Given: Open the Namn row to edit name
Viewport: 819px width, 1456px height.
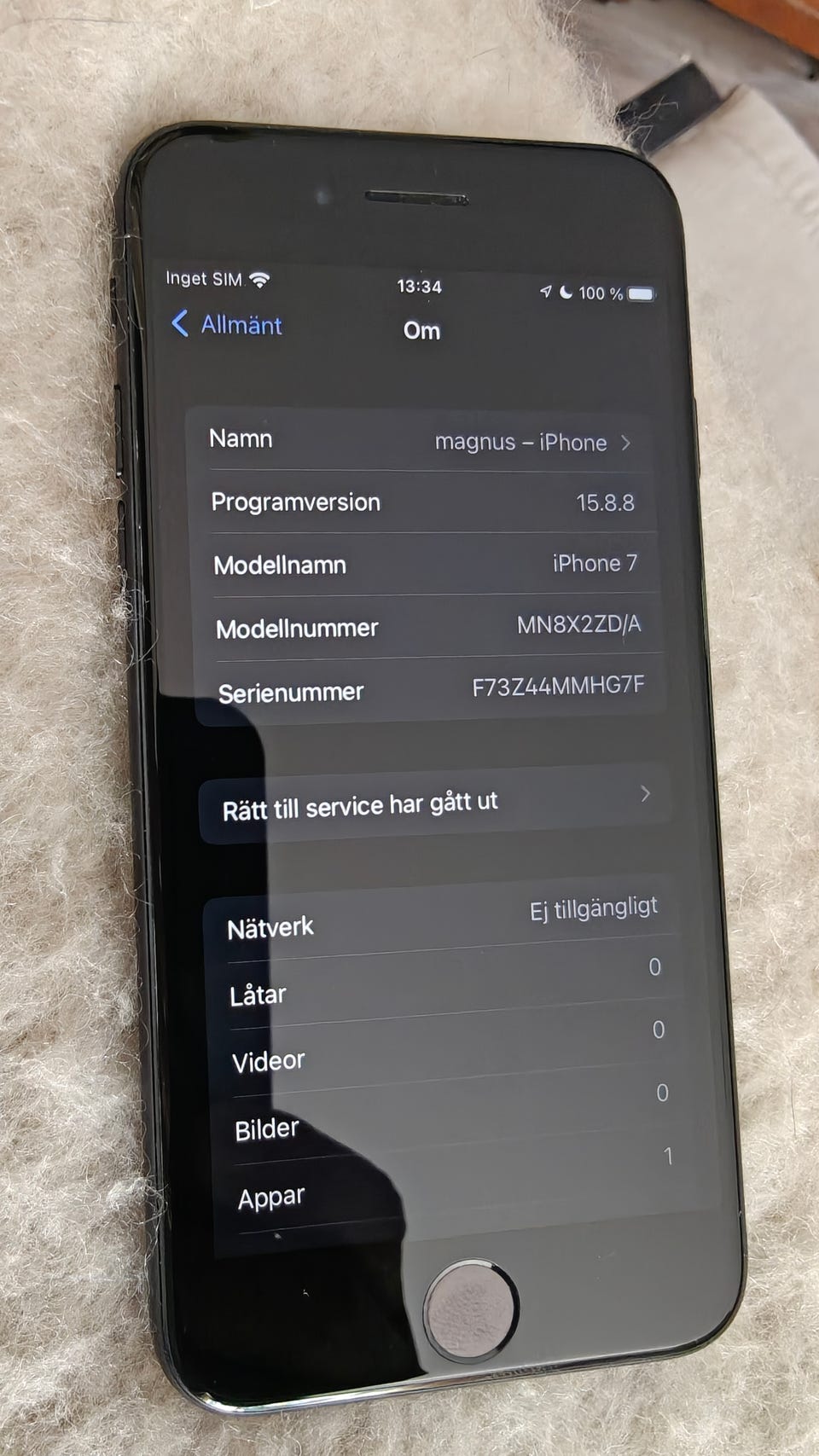Looking at the screenshot, I should [421, 440].
